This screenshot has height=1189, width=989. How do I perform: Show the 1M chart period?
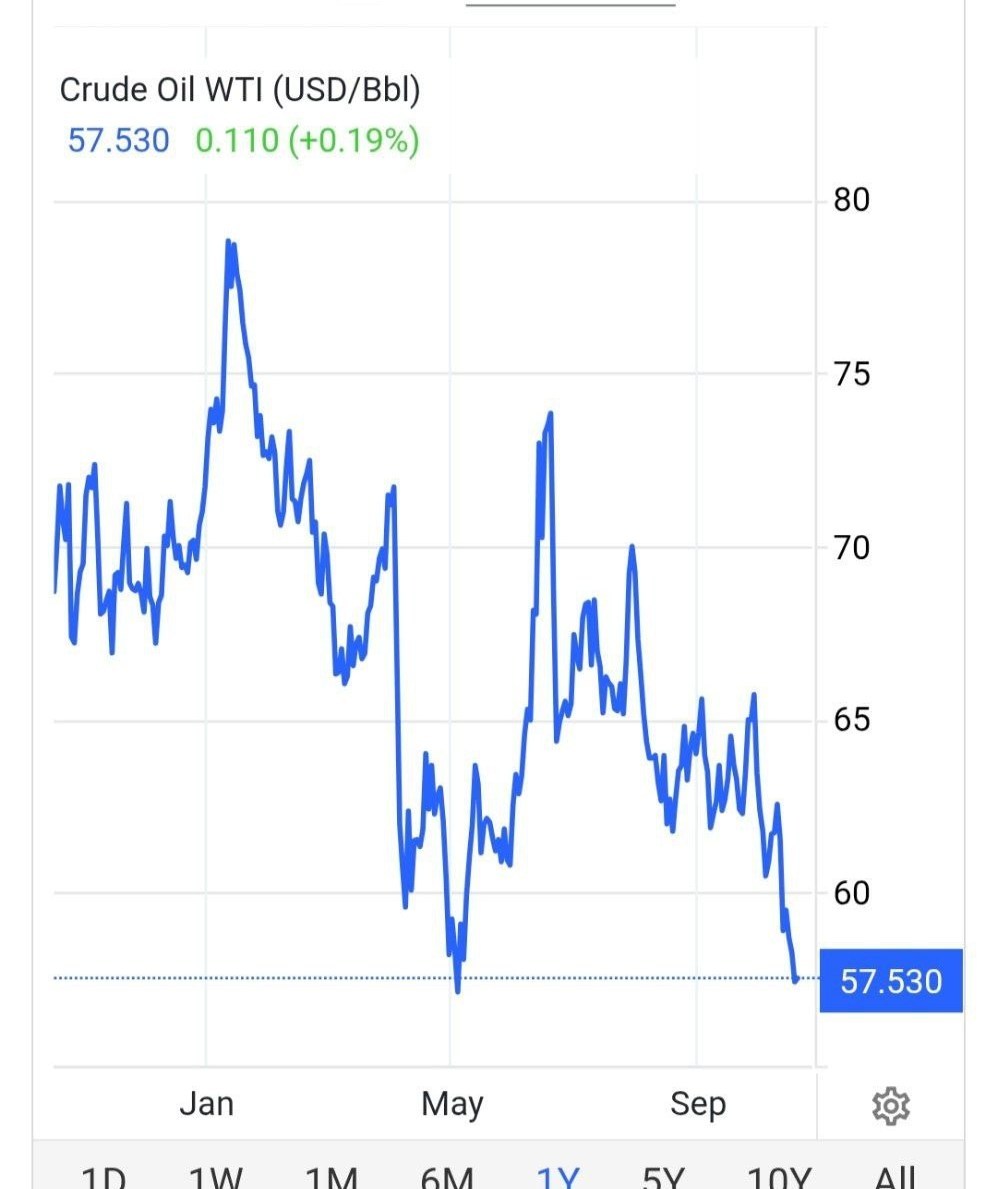331,1178
